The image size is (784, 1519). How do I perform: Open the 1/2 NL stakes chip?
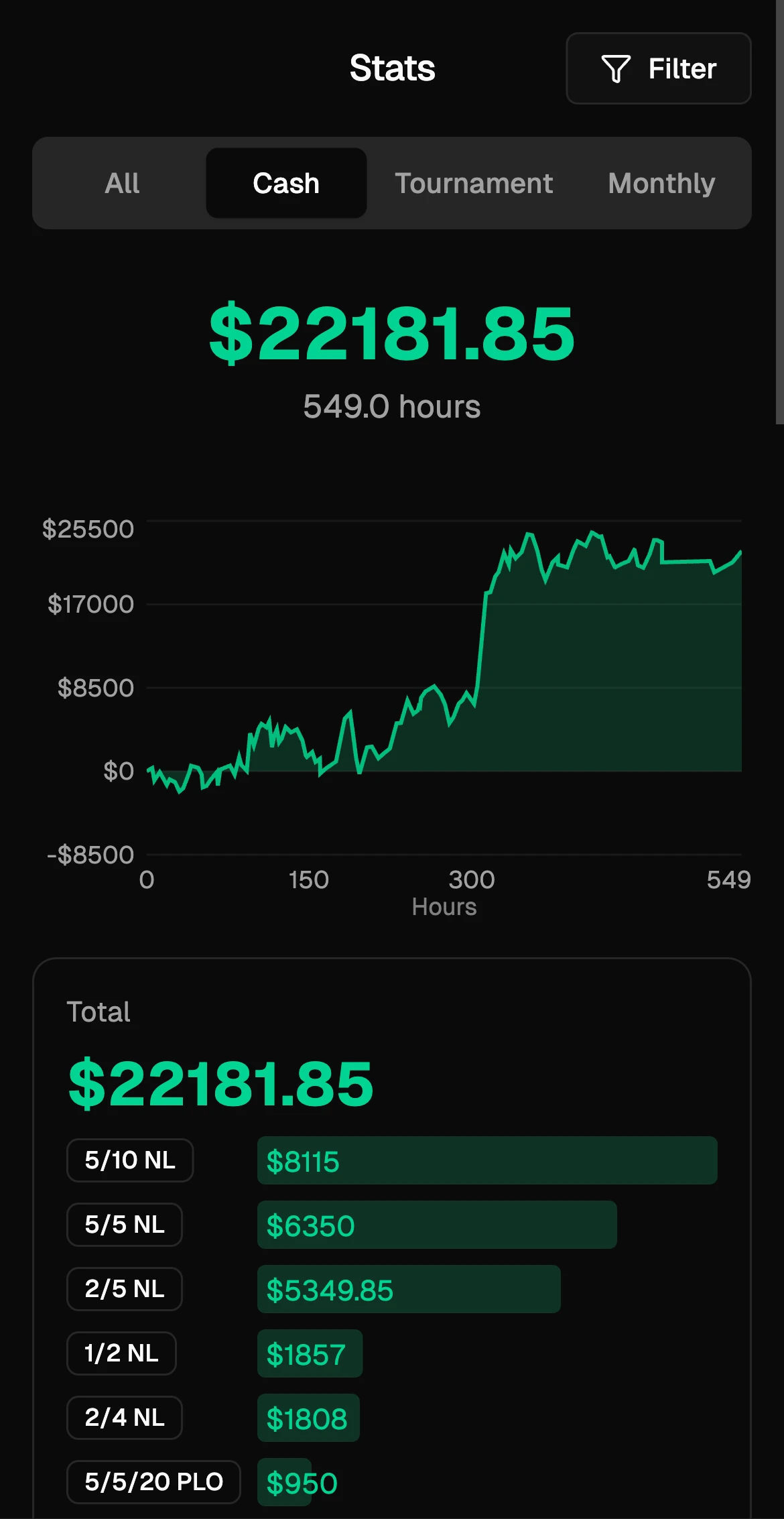pyautogui.click(x=121, y=1353)
